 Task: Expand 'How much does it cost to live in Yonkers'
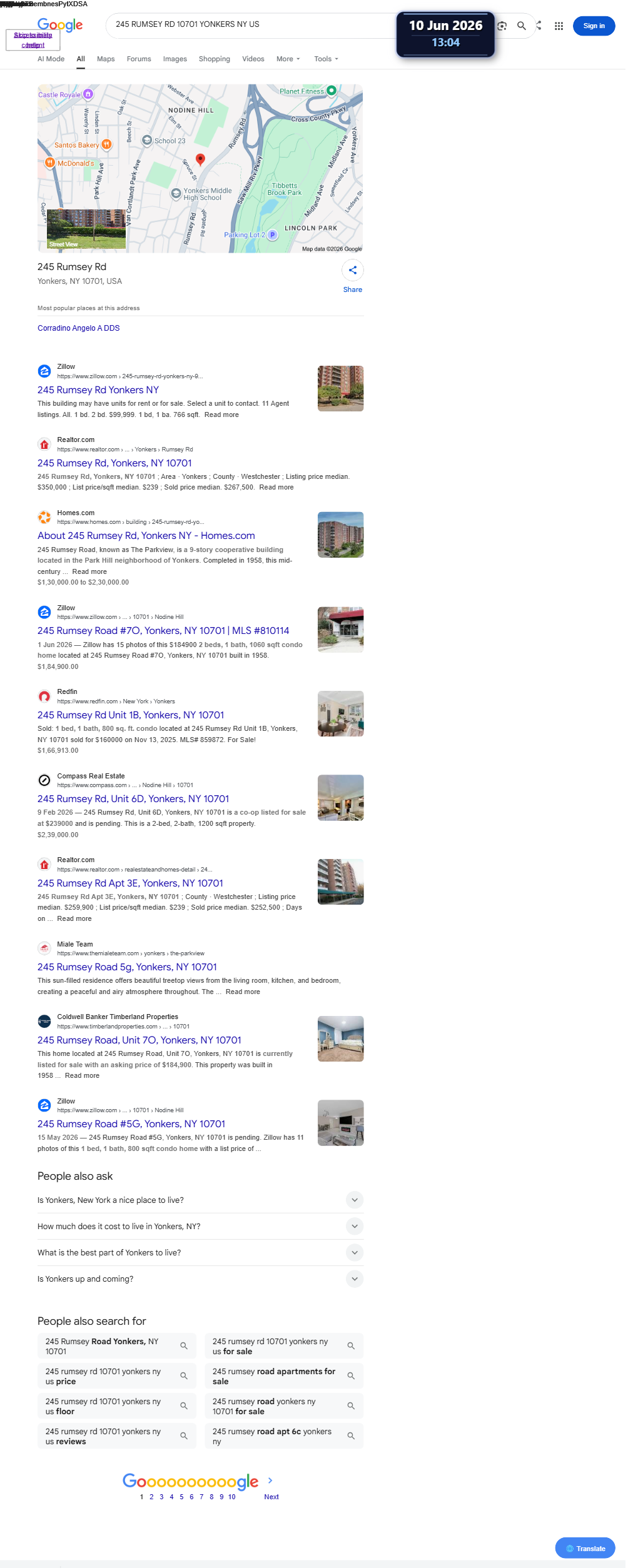coord(200,1226)
